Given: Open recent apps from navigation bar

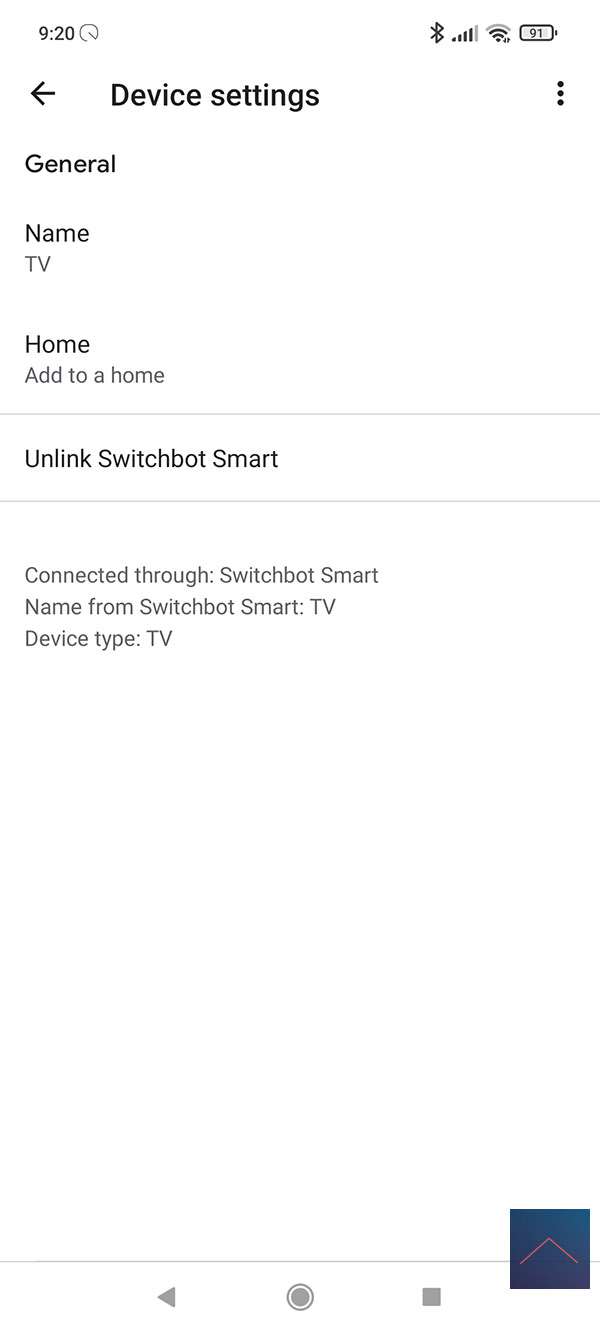Looking at the screenshot, I should pos(431,1297).
